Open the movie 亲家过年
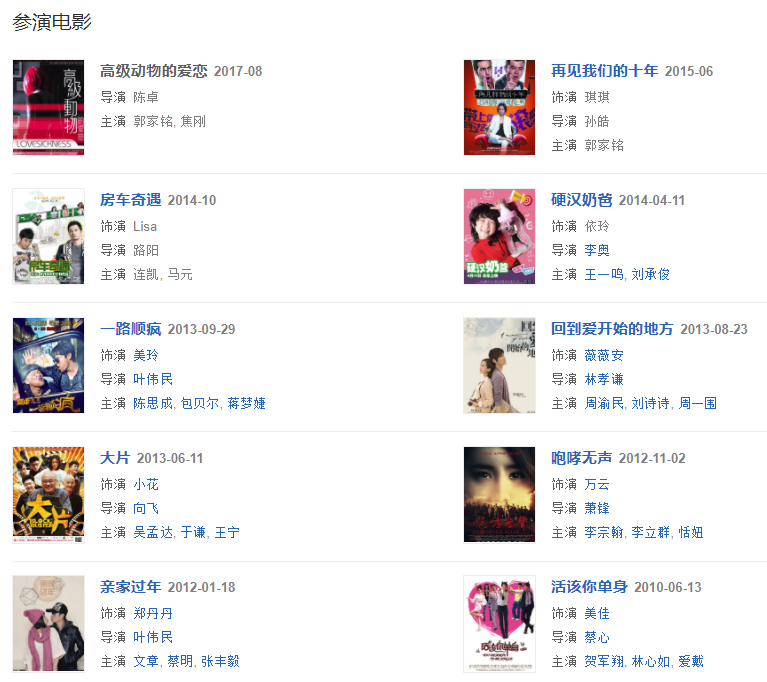Screen dimensions: 767x682 click(x=130, y=587)
